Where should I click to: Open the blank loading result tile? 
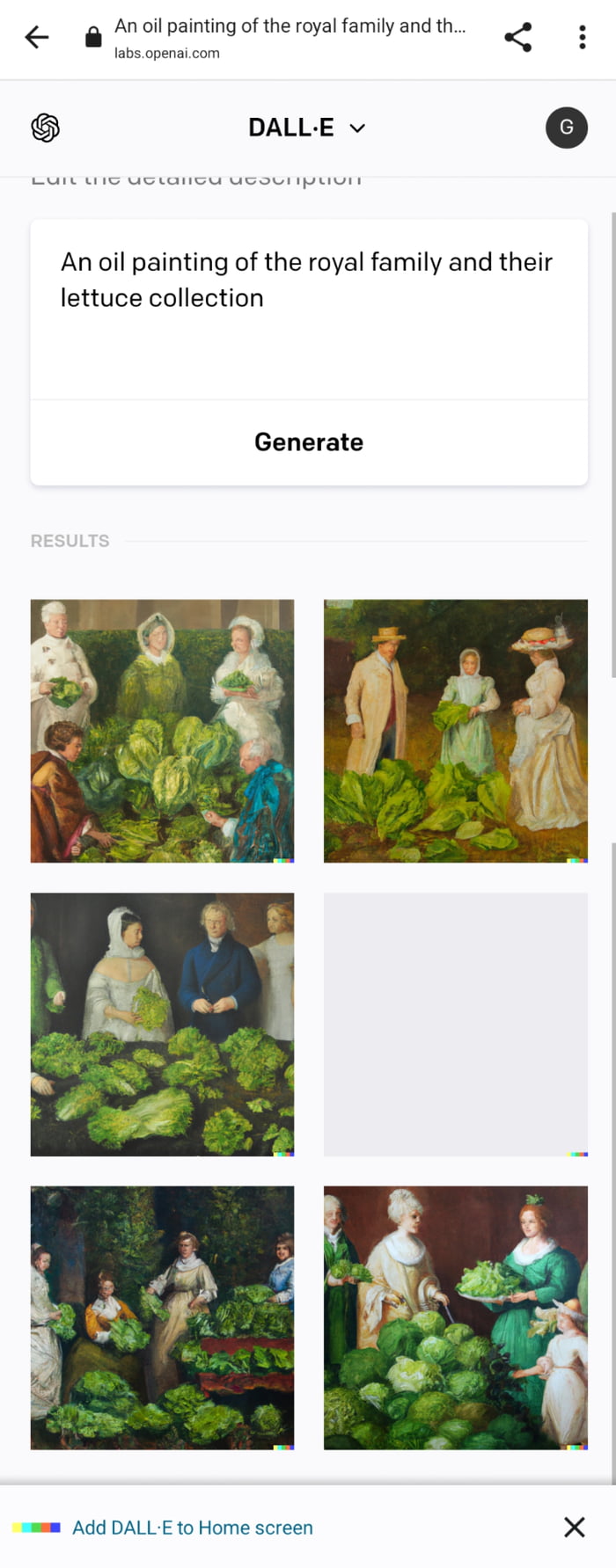click(x=455, y=1025)
